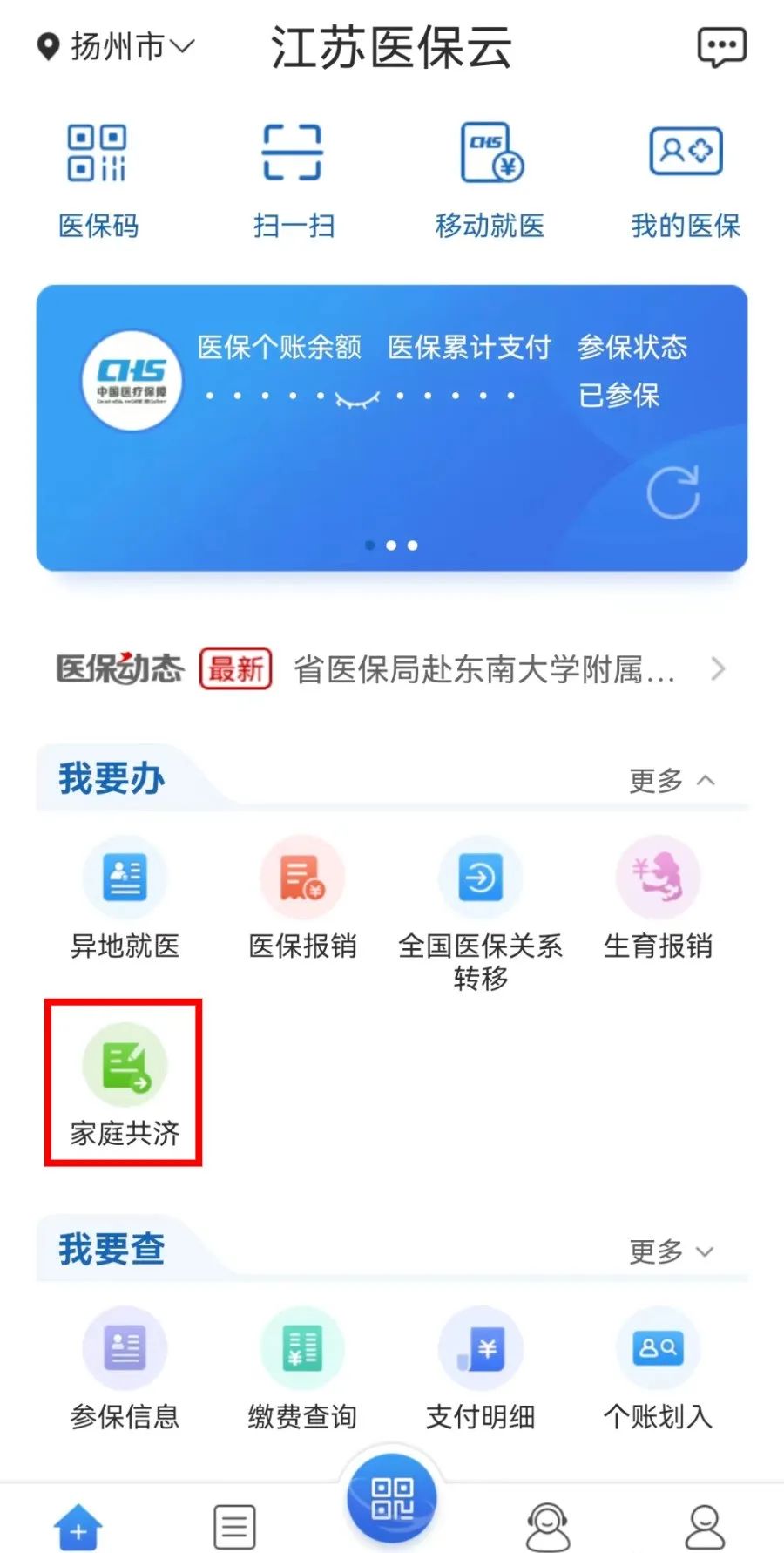Tap the center QR code button in the bottom bar
Viewport: 784px width, 1553px height.
392,1498
